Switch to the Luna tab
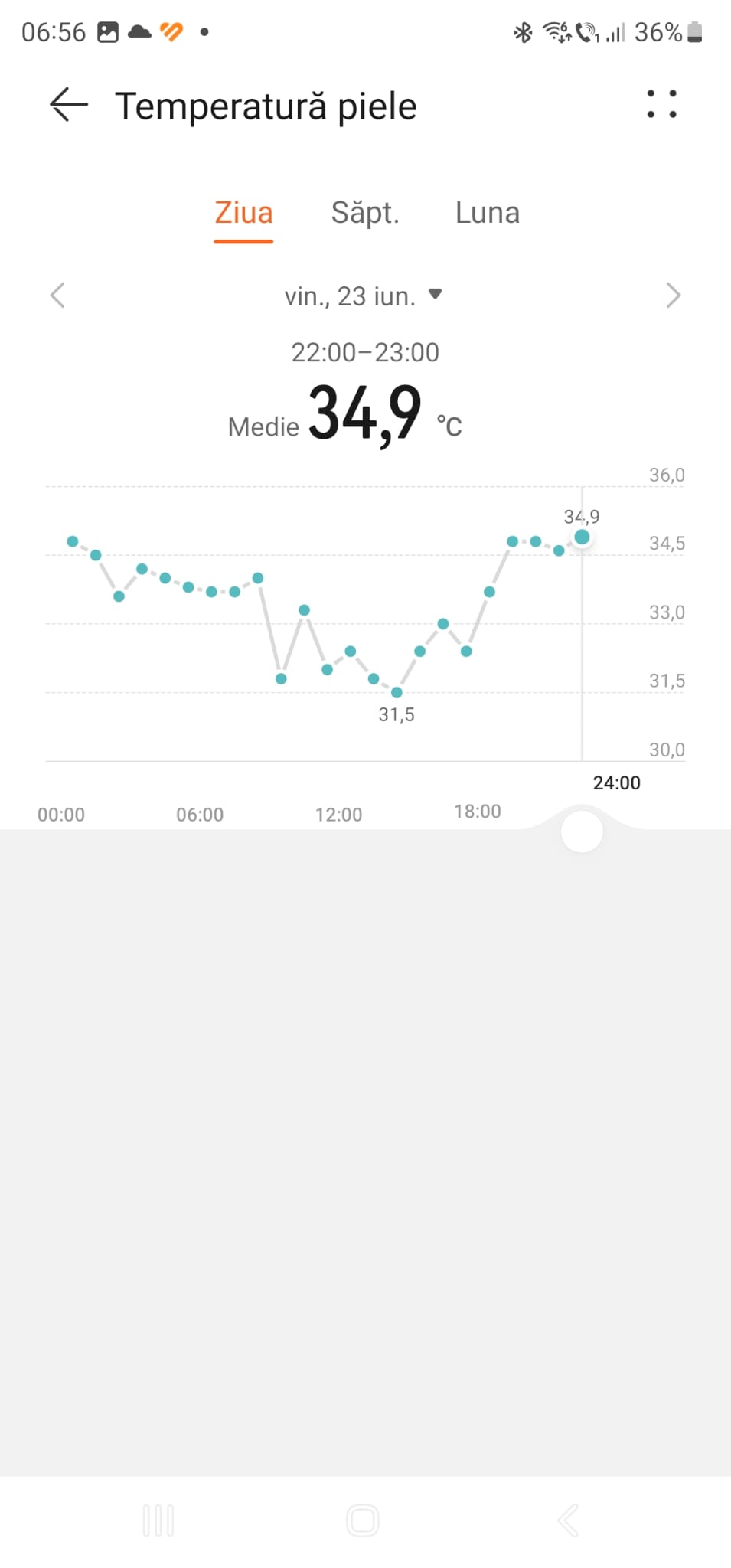Image resolution: width=731 pixels, height=1568 pixels. pos(488,213)
